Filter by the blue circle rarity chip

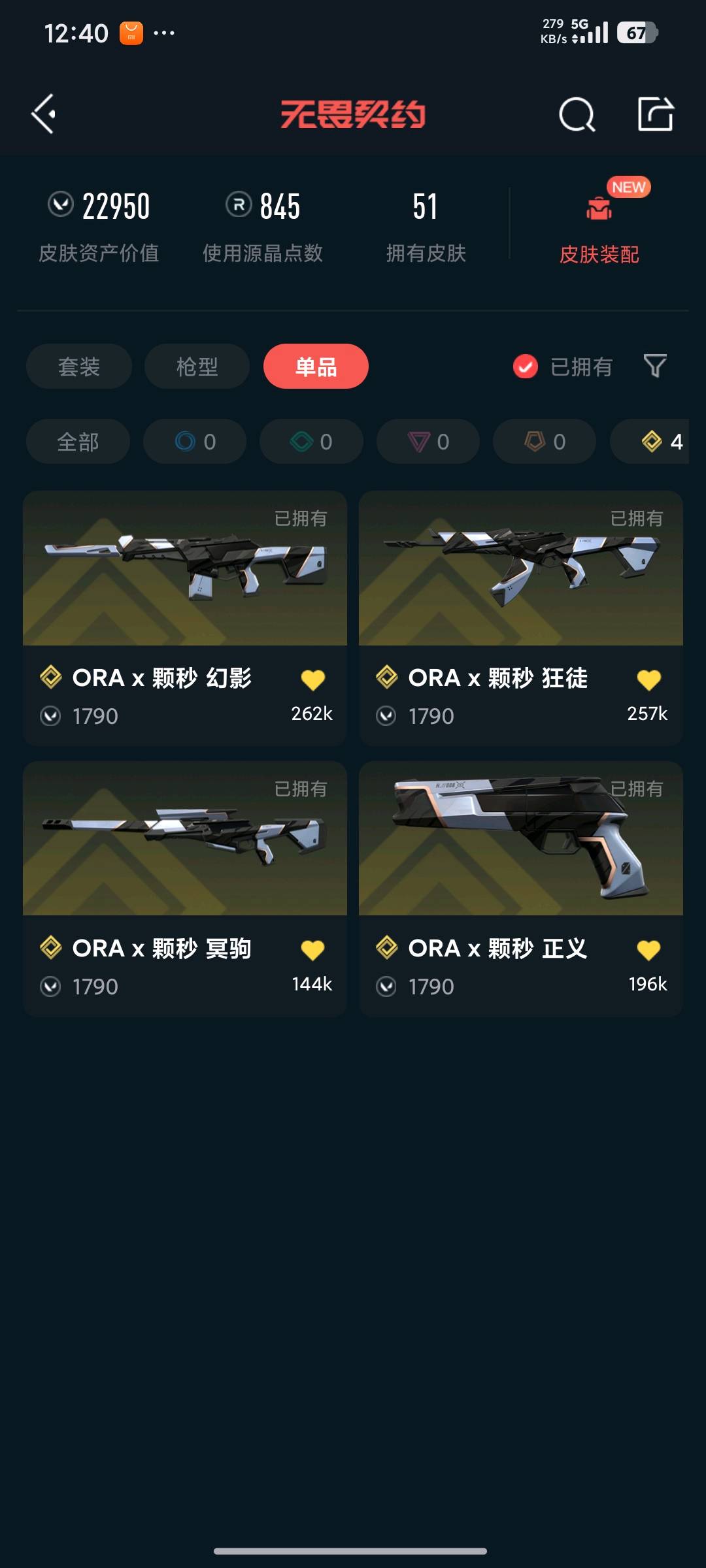click(195, 442)
